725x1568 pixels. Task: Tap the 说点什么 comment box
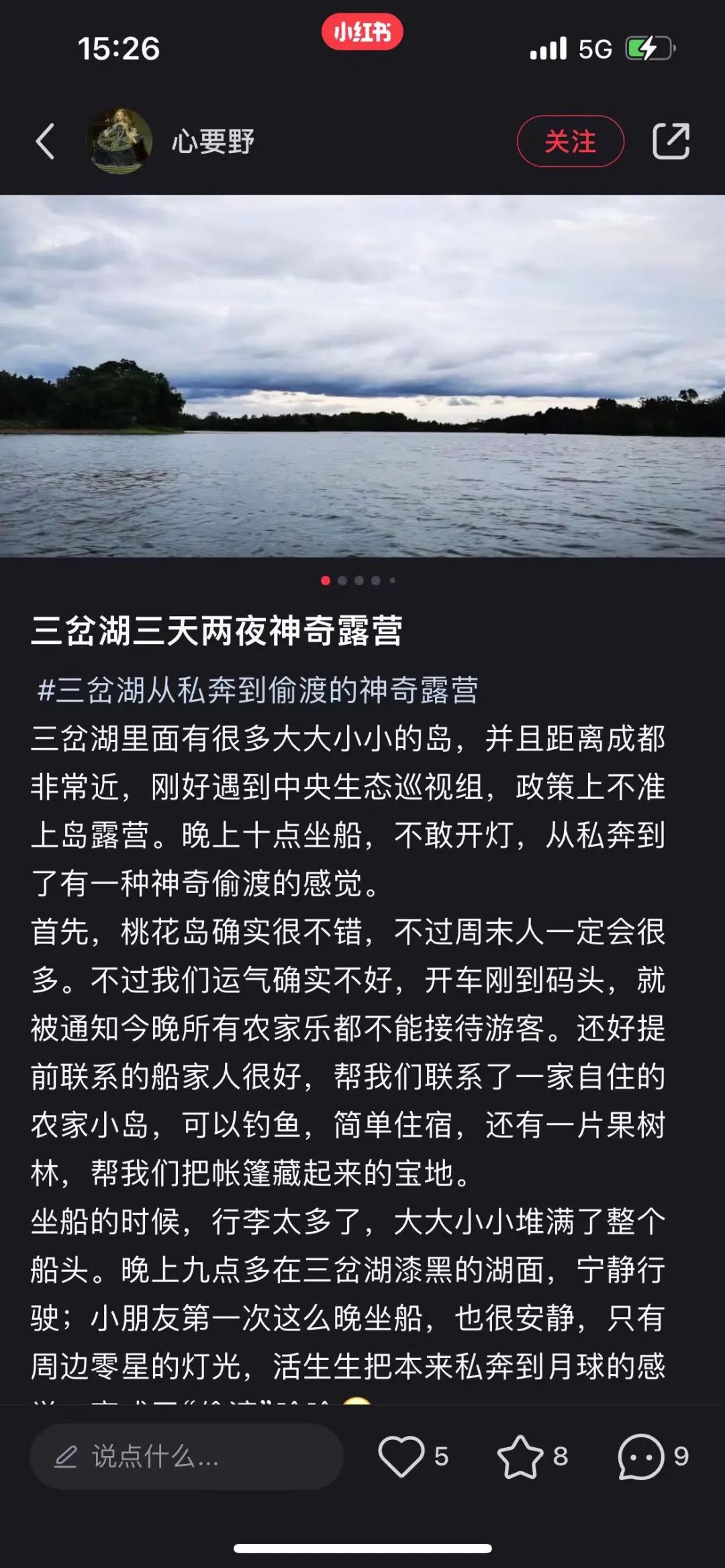pyautogui.click(x=187, y=1457)
